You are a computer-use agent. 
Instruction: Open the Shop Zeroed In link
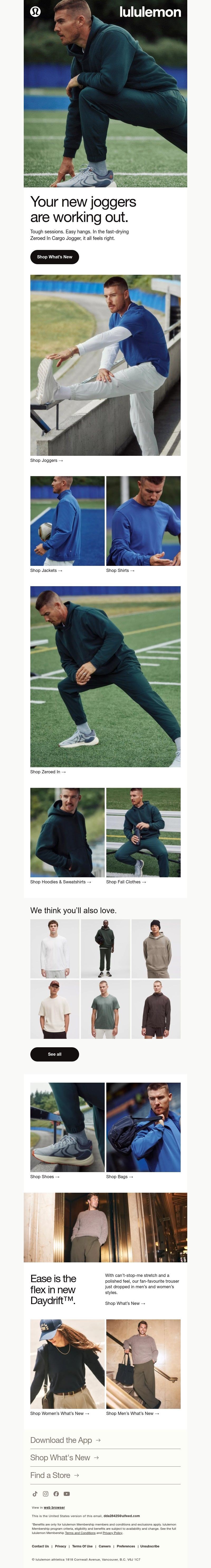(x=47, y=772)
